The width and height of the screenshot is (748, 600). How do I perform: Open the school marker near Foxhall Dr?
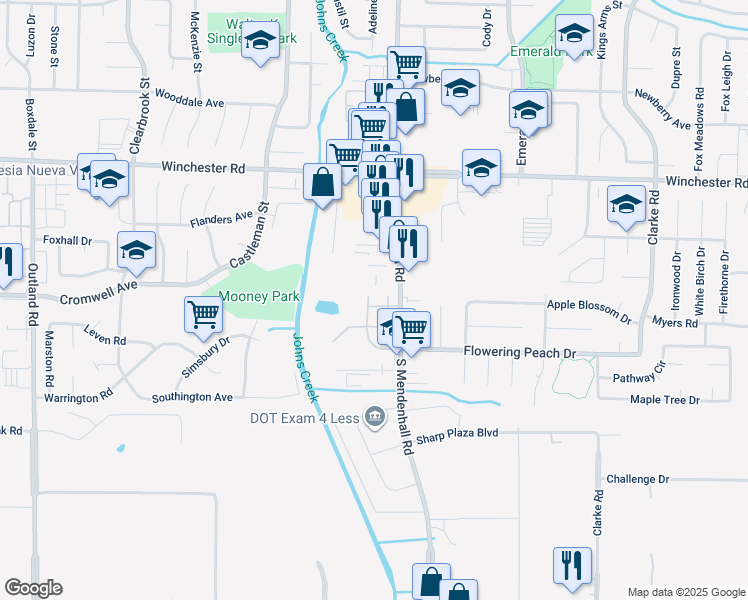[x=136, y=253]
